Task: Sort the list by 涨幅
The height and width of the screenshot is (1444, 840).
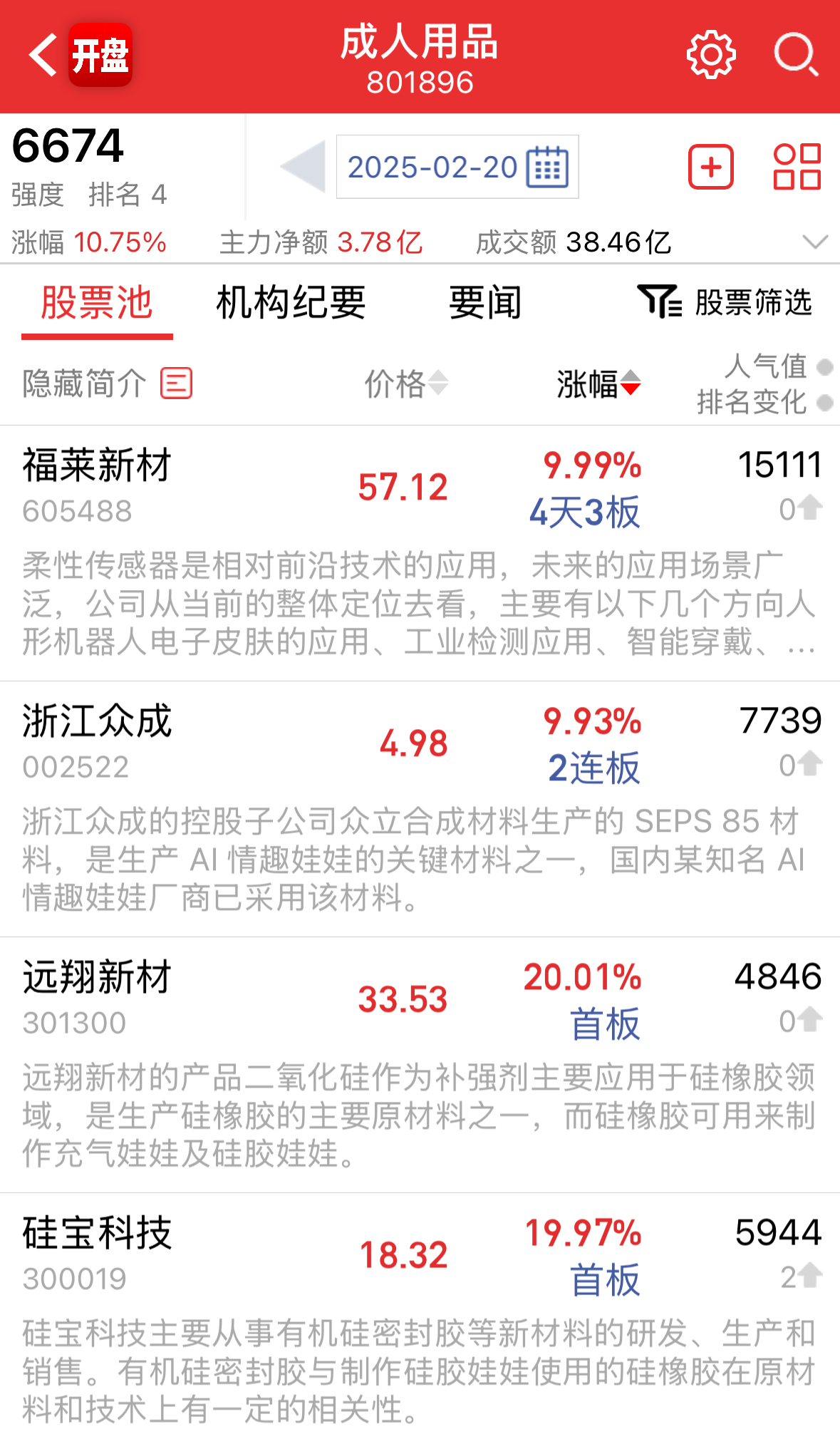Action: coord(598,383)
